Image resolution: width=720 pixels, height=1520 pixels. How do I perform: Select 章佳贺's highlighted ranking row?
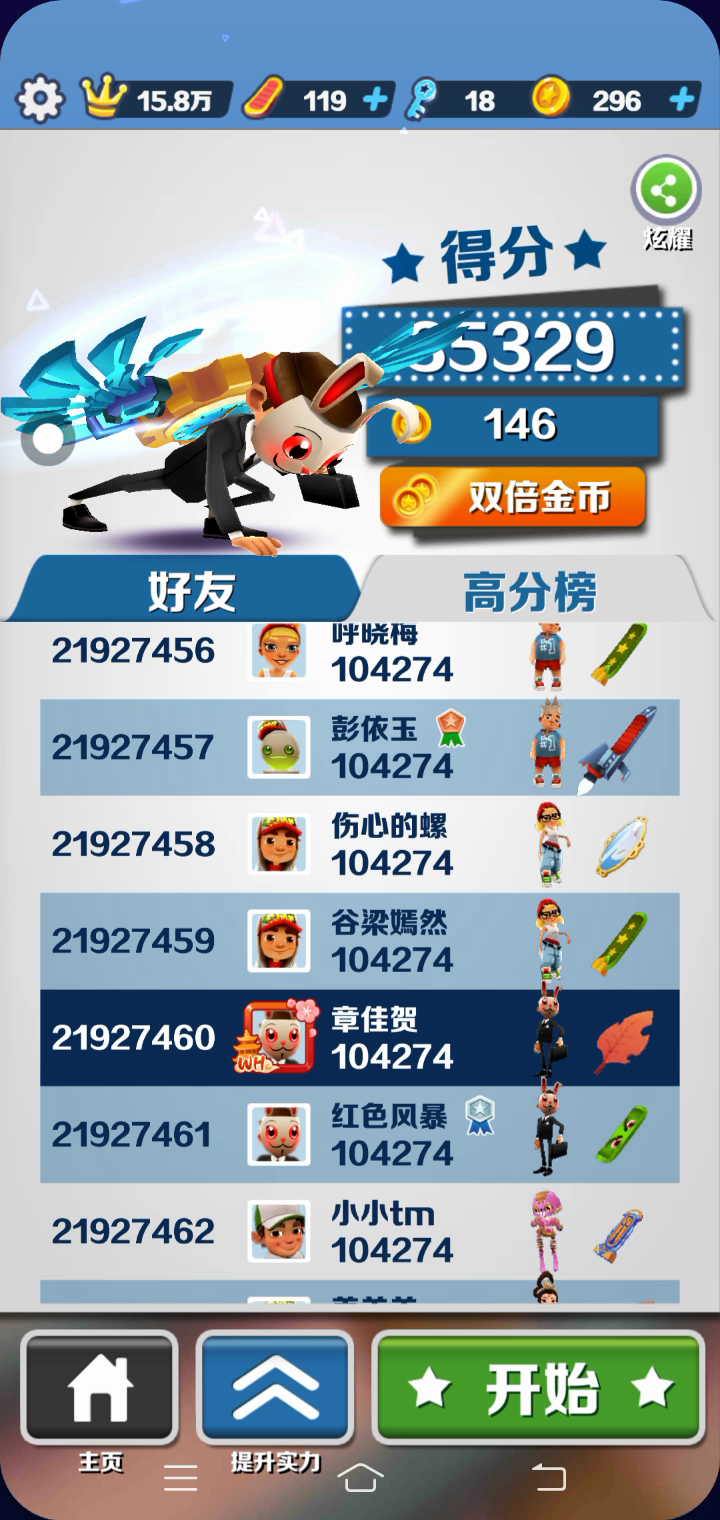pyautogui.click(x=360, y=1038)
